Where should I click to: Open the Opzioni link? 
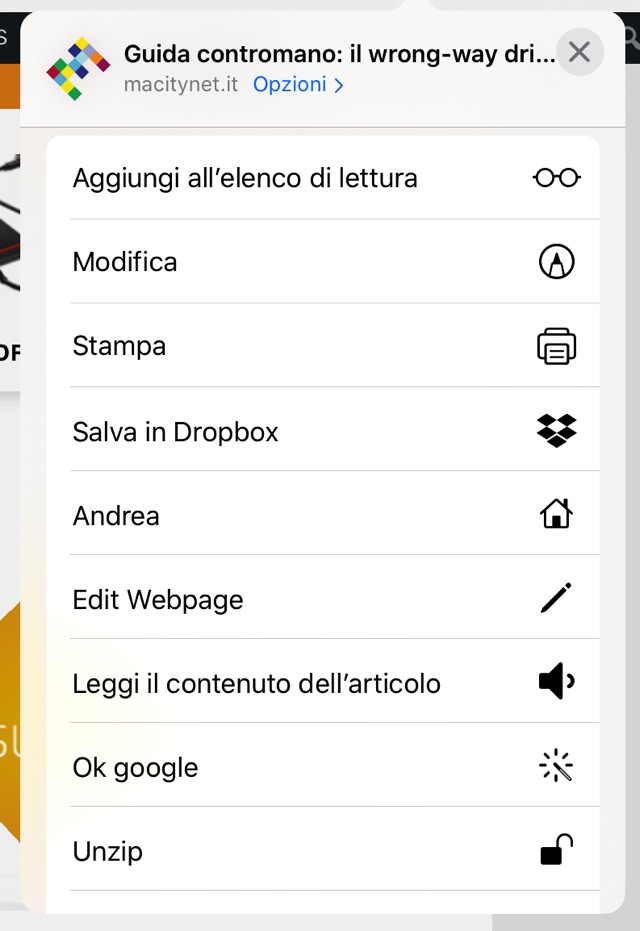click(298, 85)
